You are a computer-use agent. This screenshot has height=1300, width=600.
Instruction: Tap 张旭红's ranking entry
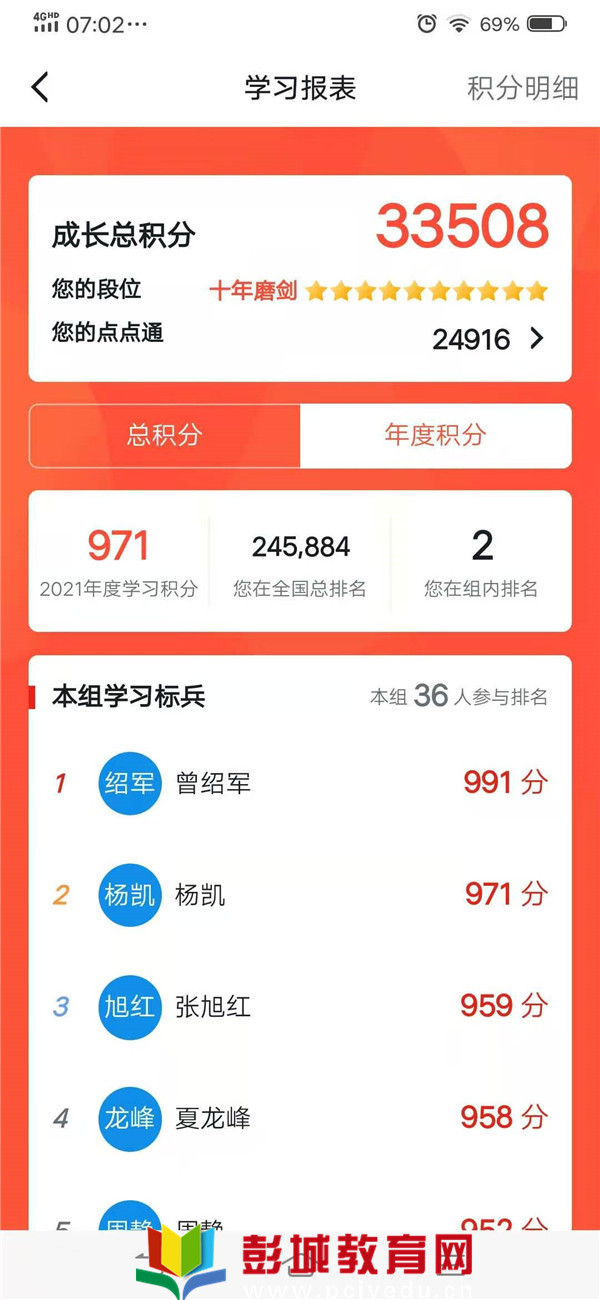(x=300, y=1006)
